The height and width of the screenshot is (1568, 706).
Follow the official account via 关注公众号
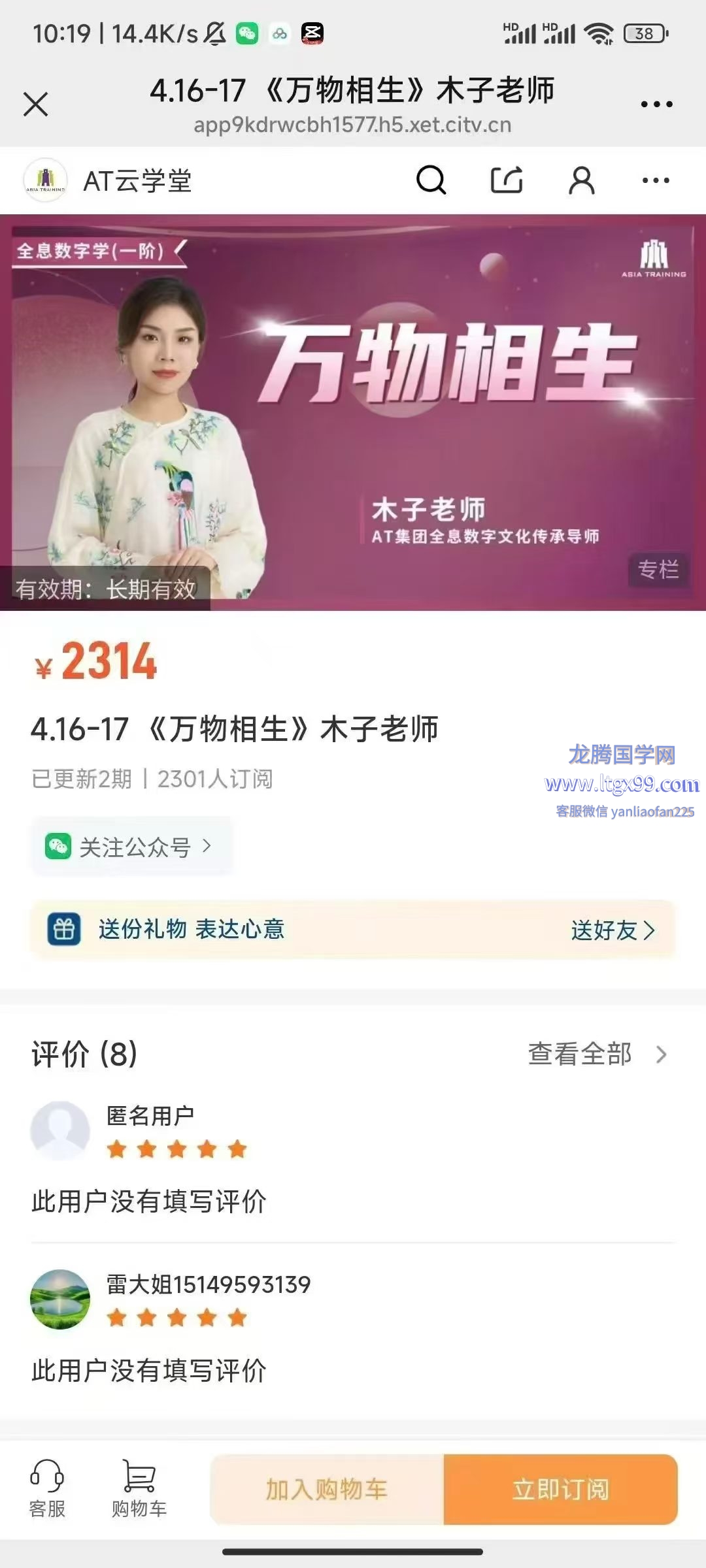pos(131,847)
